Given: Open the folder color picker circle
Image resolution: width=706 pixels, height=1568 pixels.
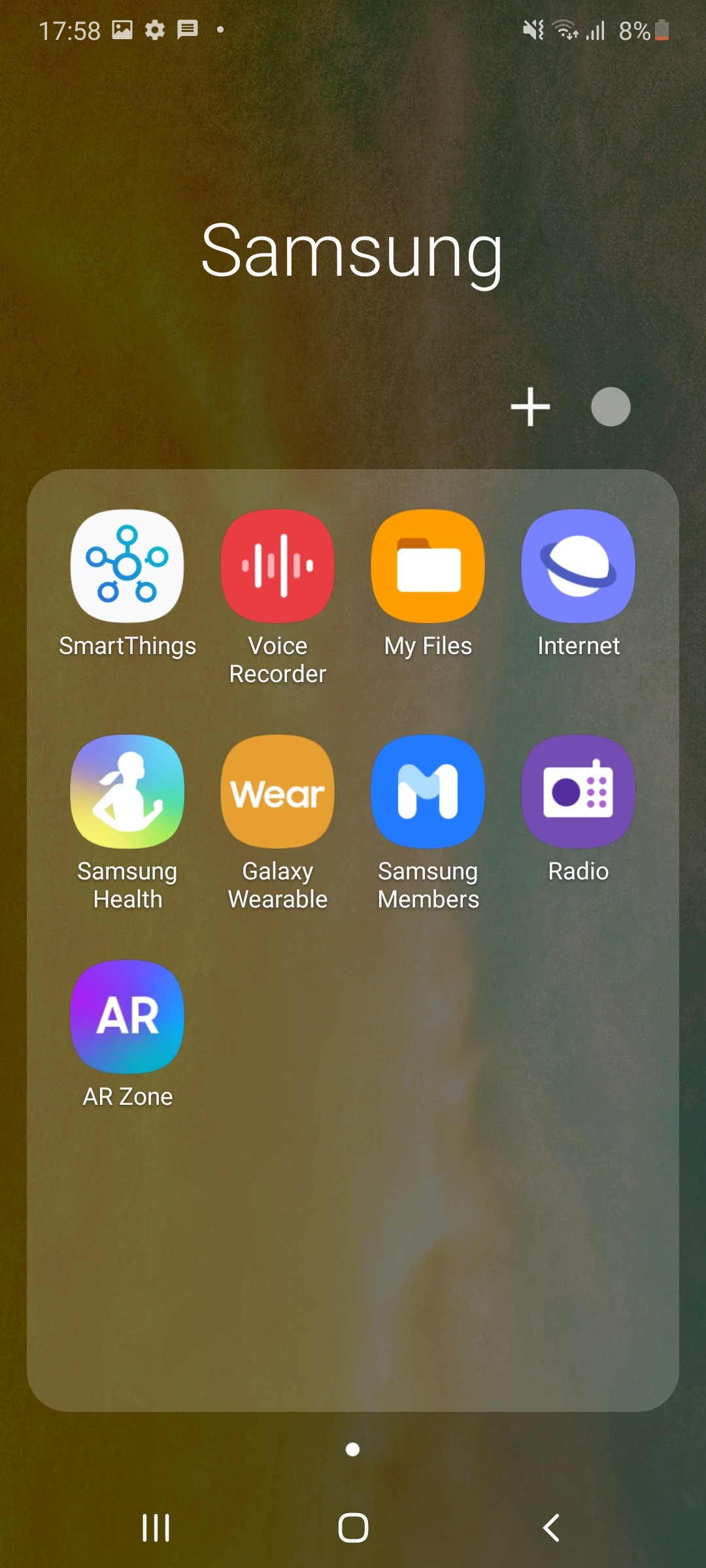Looking at the screenshot, I should pos(611,406).
